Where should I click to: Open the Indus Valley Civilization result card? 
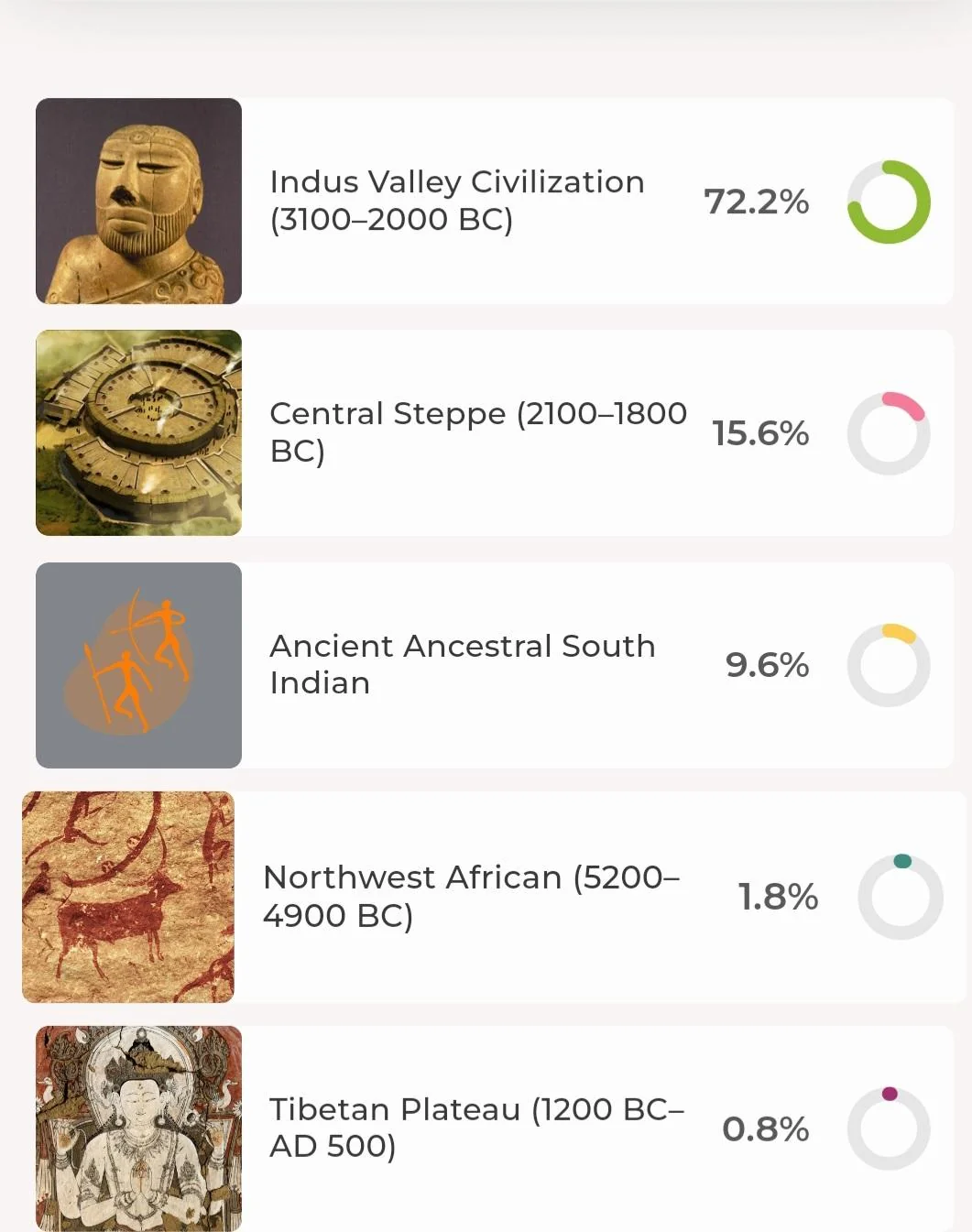(x=495, y=201)
